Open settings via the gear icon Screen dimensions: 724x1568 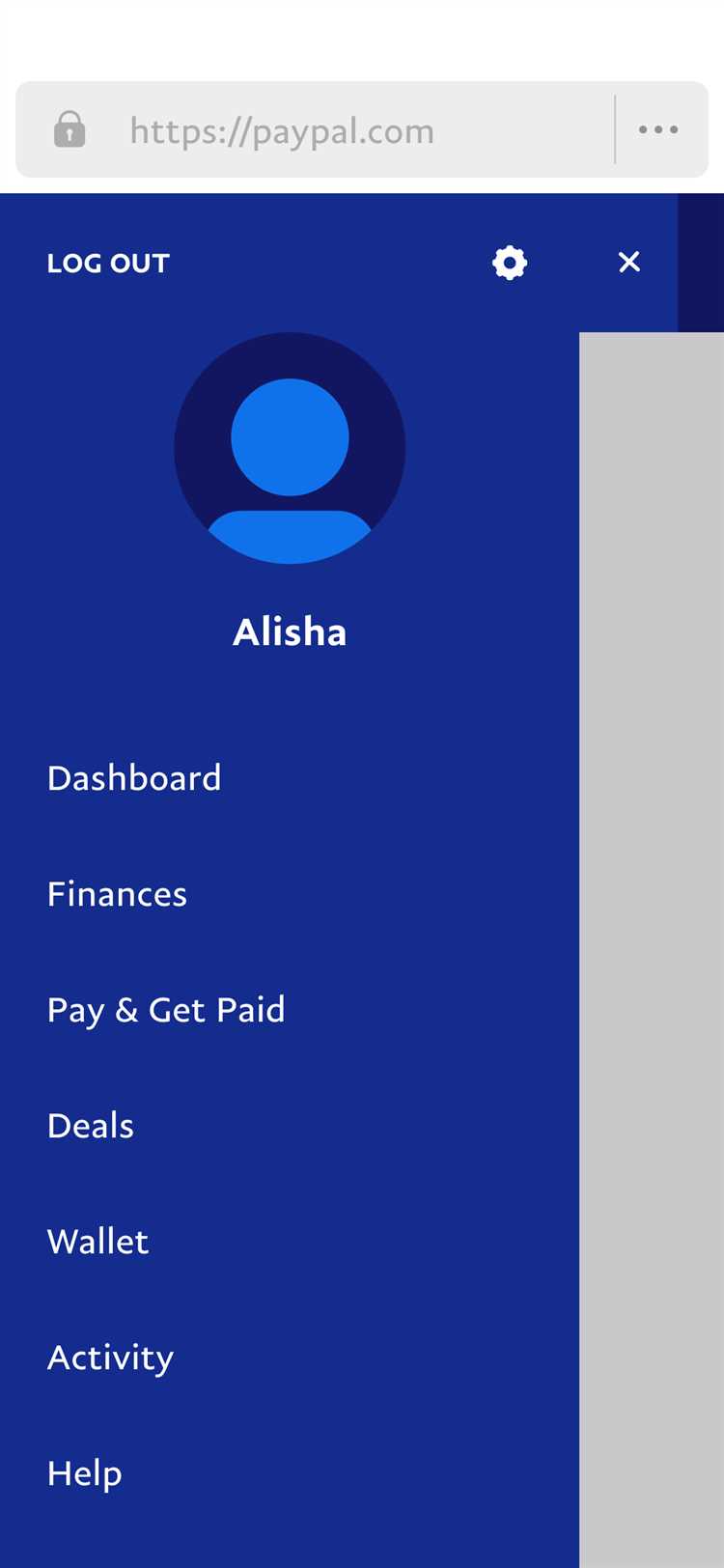510,263
